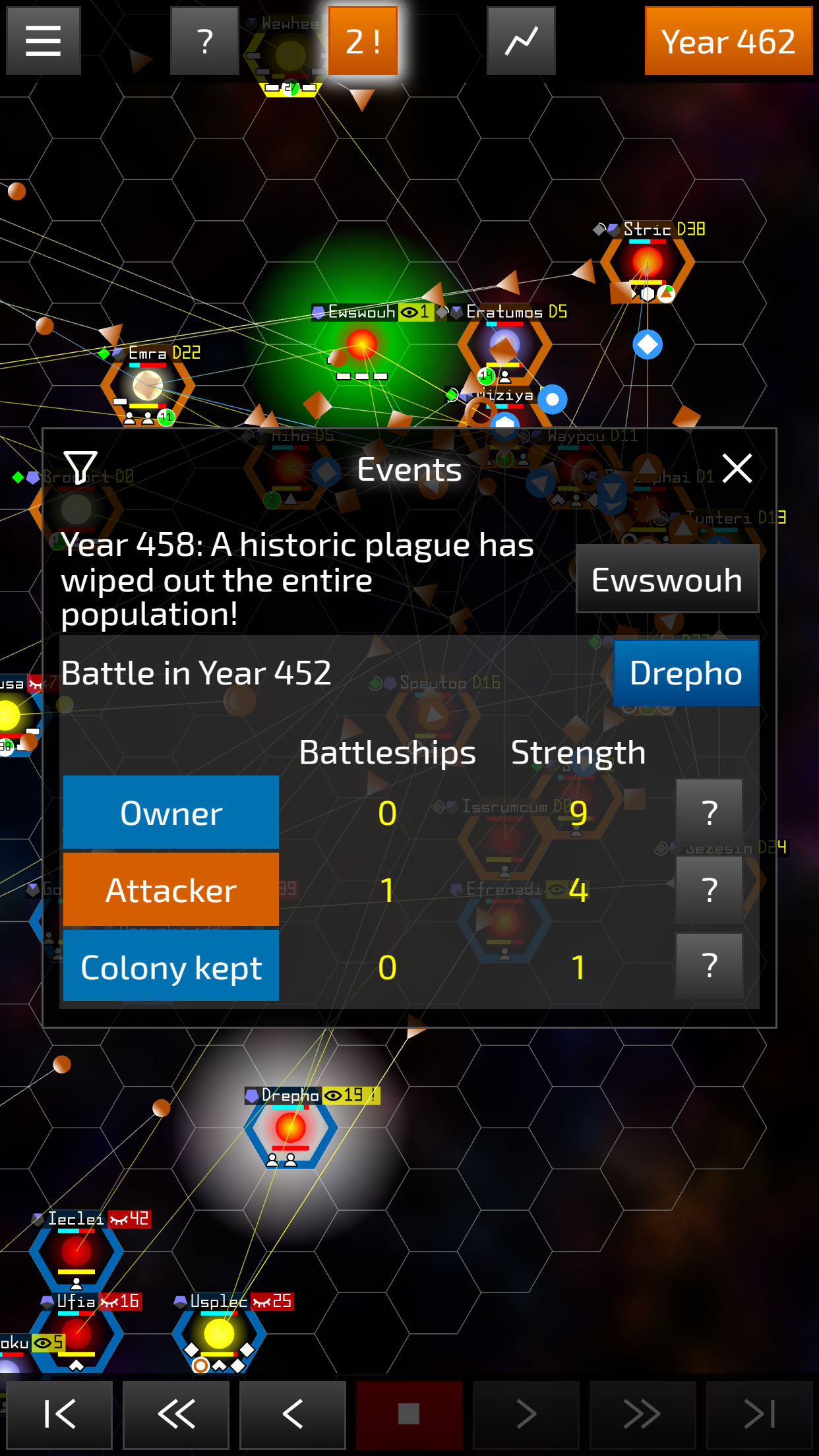Select the Drepho star on map
The image size is (819, 1456).
tap(290, 1129)
